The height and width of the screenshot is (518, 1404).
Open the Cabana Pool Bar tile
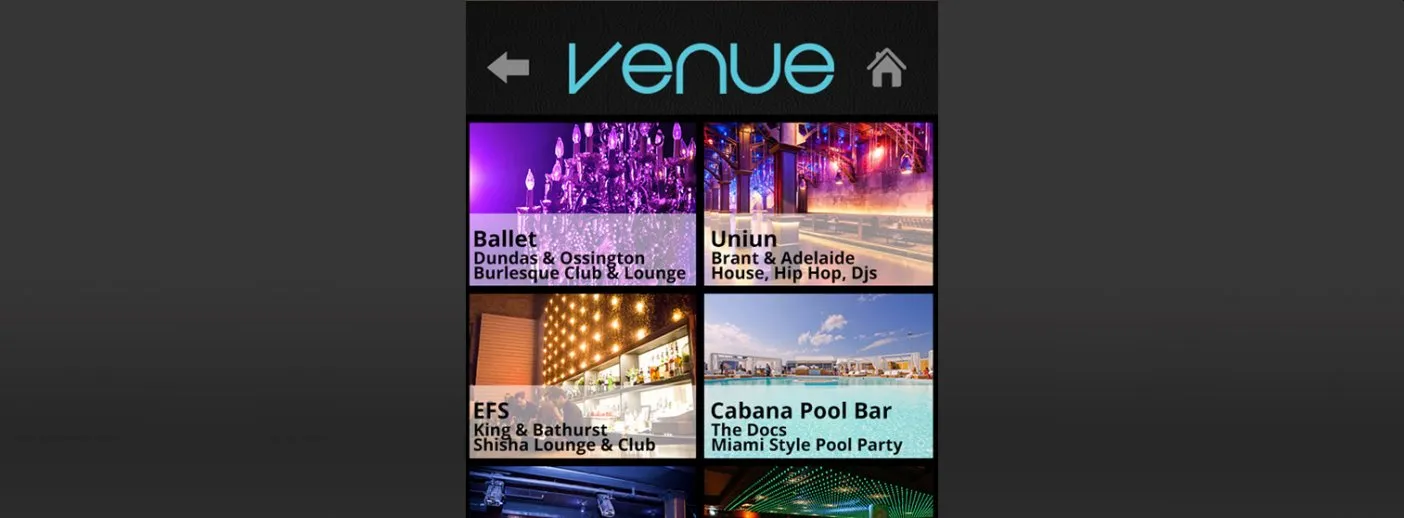click(818, 375)
